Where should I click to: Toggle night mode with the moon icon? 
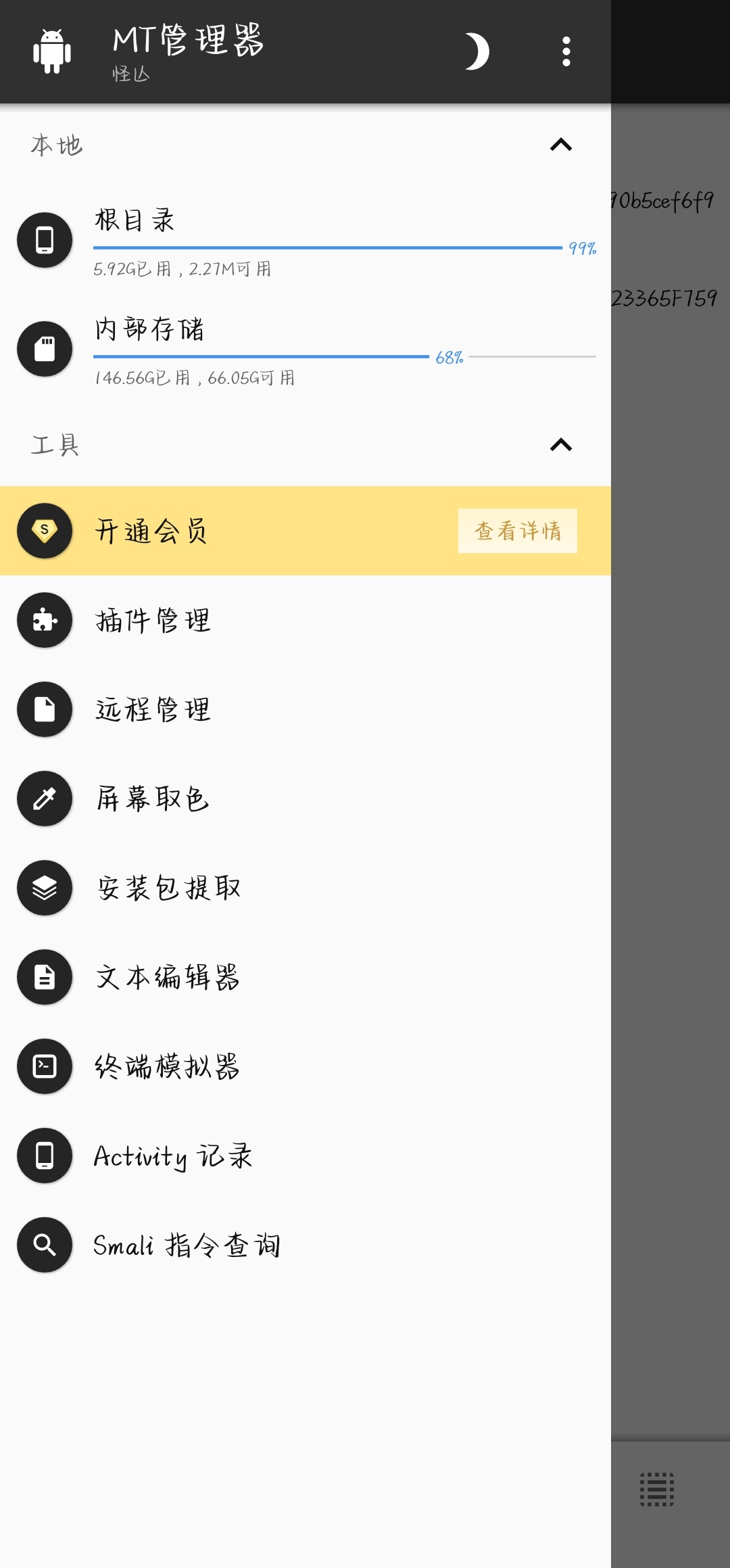[477, 51]
